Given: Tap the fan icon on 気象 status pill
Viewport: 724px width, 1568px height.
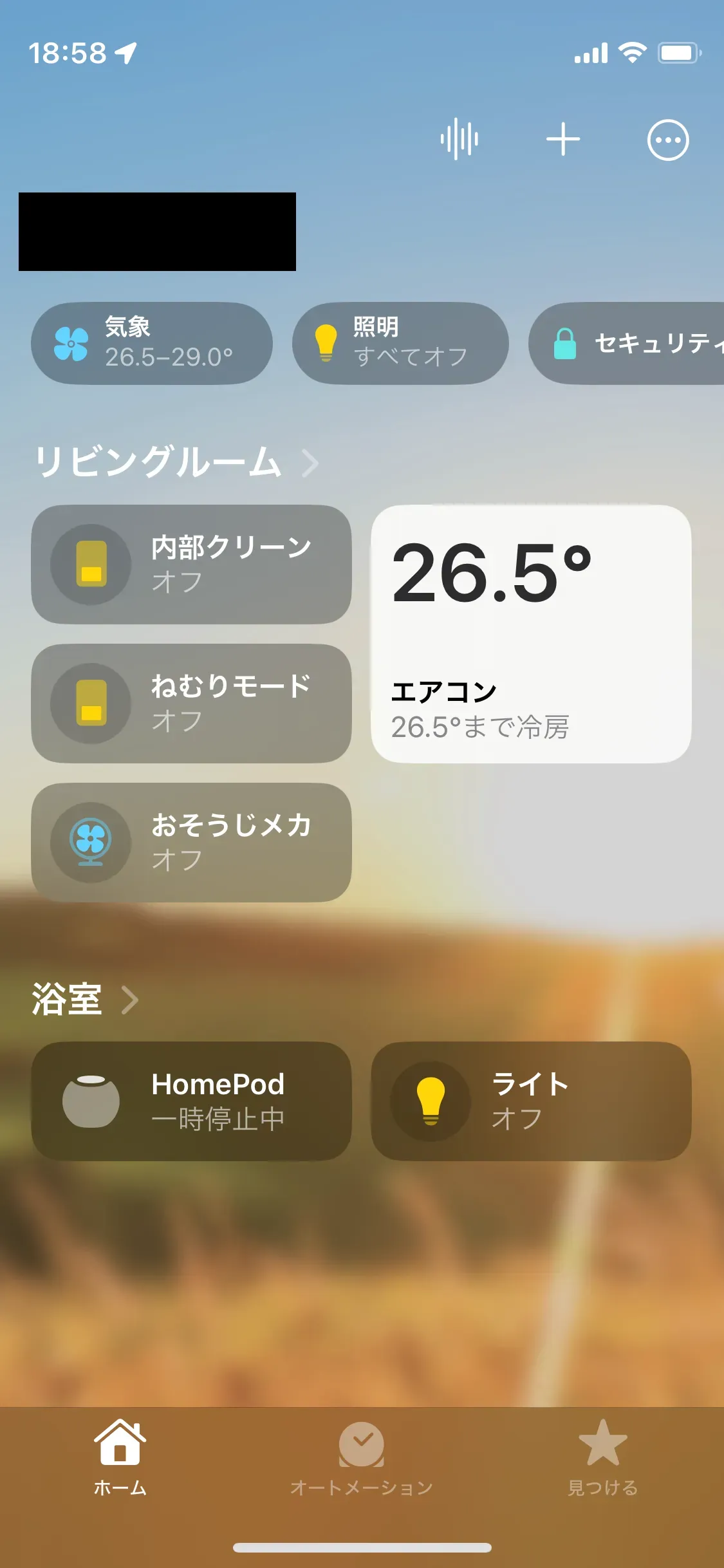Looking at the screenshot, I should point(71,342).
